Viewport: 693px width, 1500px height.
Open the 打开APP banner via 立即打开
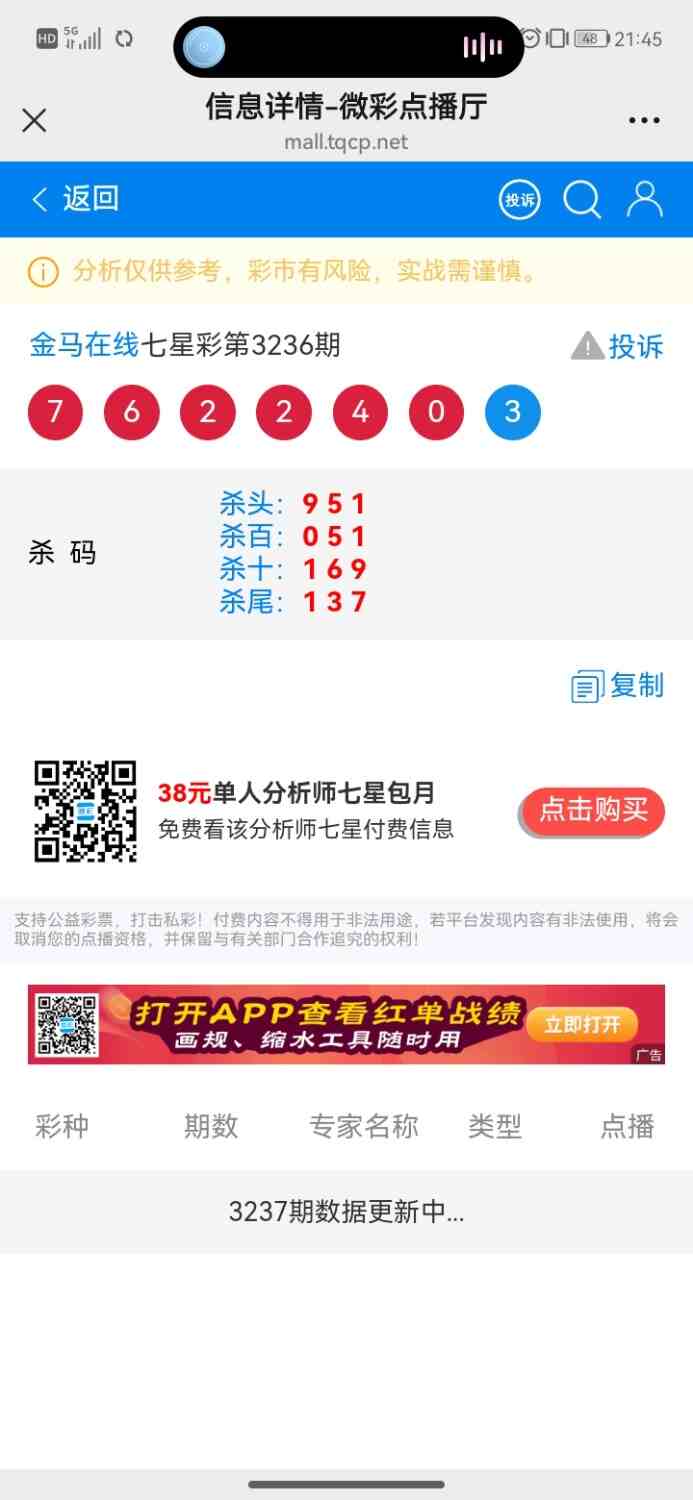point(582,1024)
